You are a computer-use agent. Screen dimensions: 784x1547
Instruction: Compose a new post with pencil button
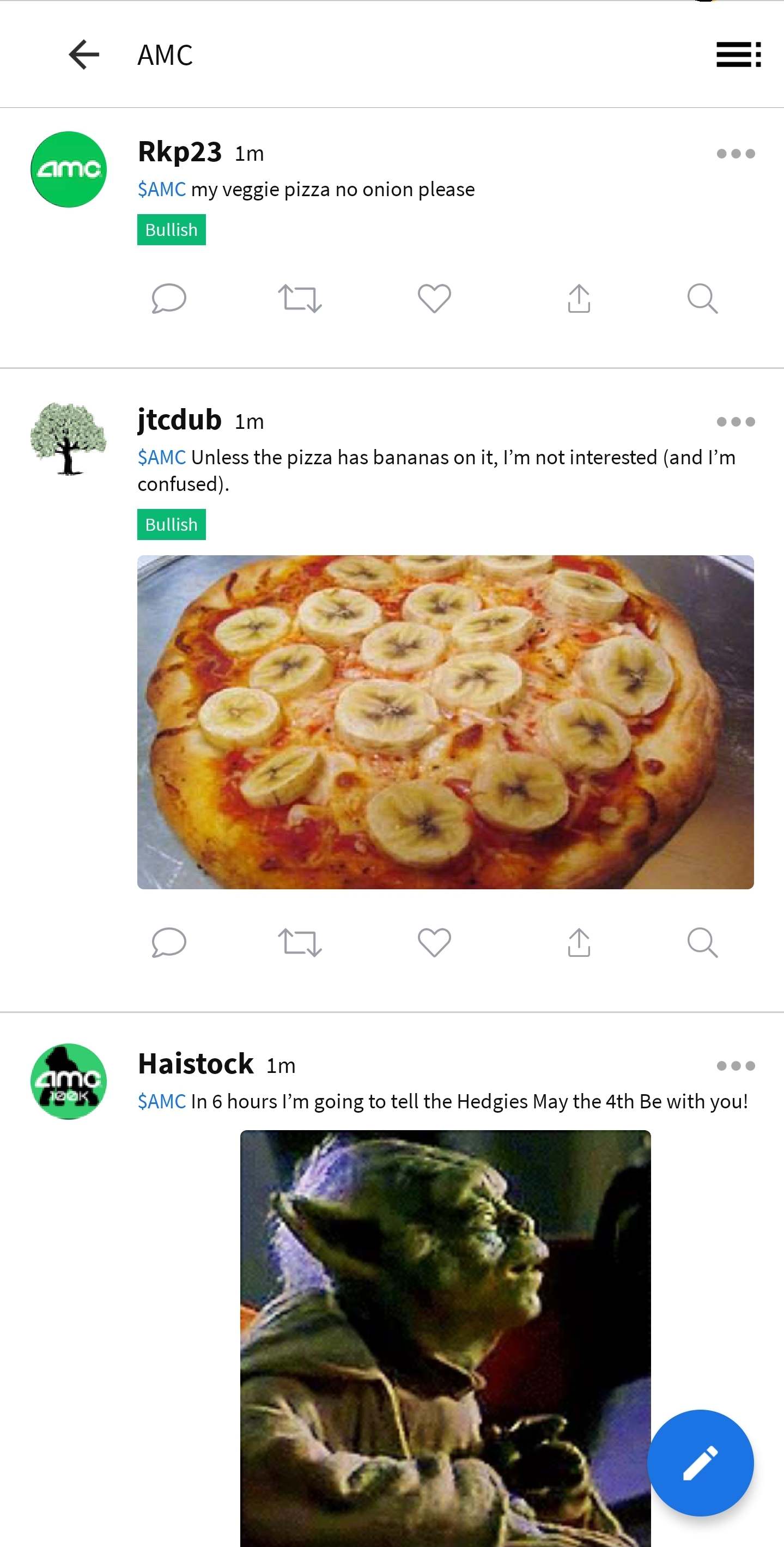pyautogui.click(x=700, y=1463)
